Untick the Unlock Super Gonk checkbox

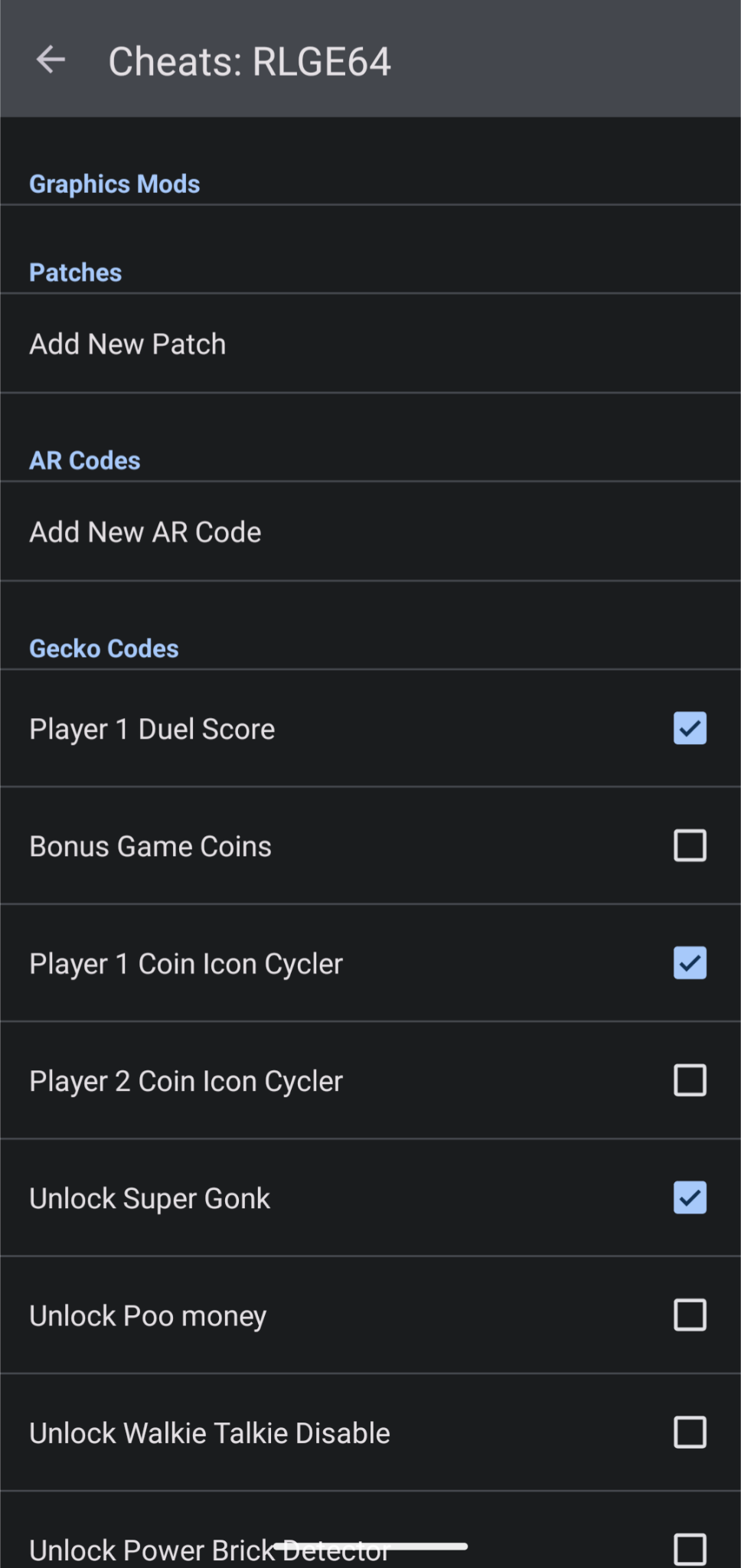(x=690, y=1198)
